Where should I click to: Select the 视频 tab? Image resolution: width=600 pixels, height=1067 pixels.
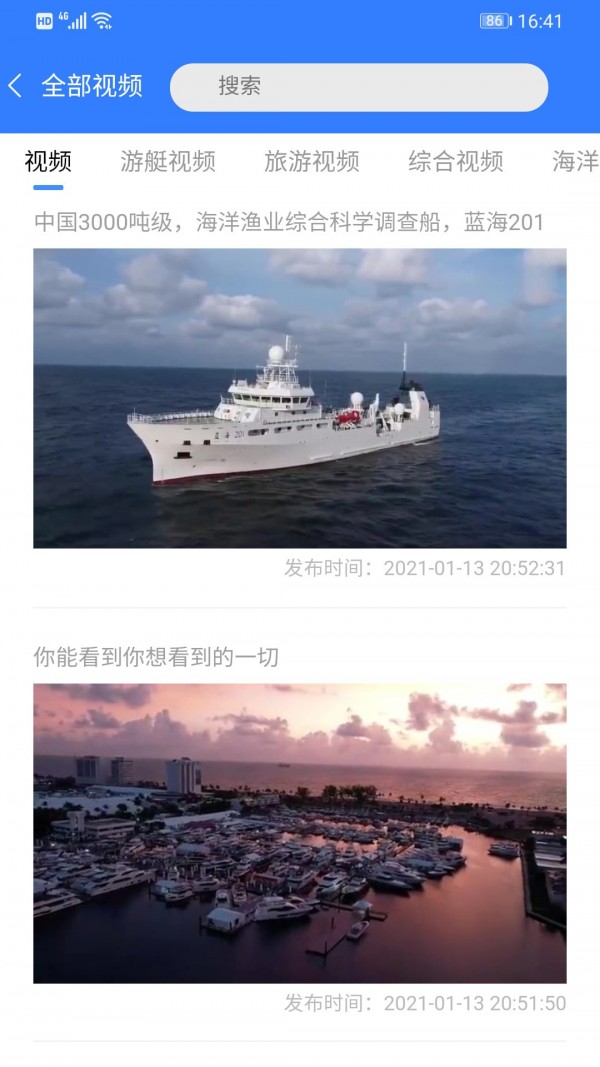[48, 161]
